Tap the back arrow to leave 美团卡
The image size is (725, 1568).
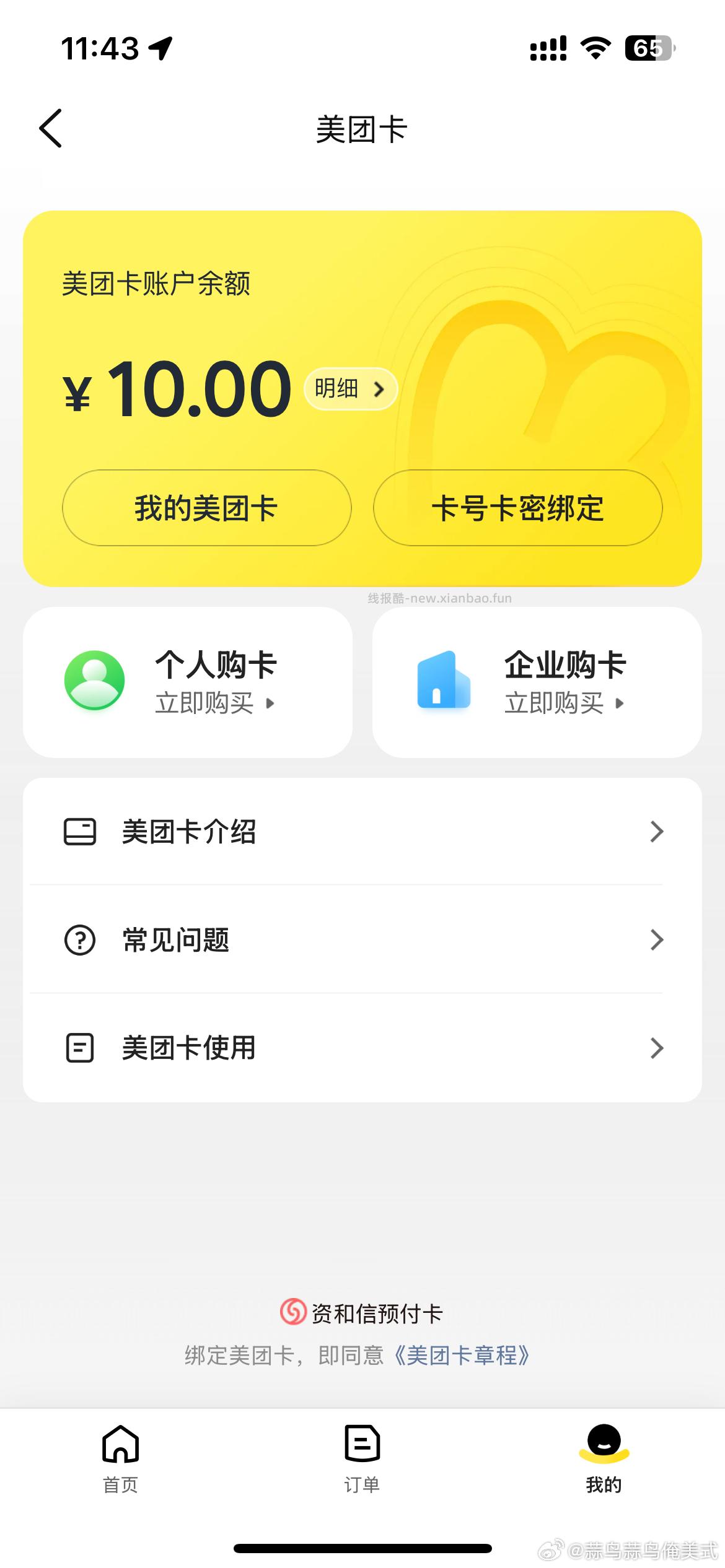point(51,128)
